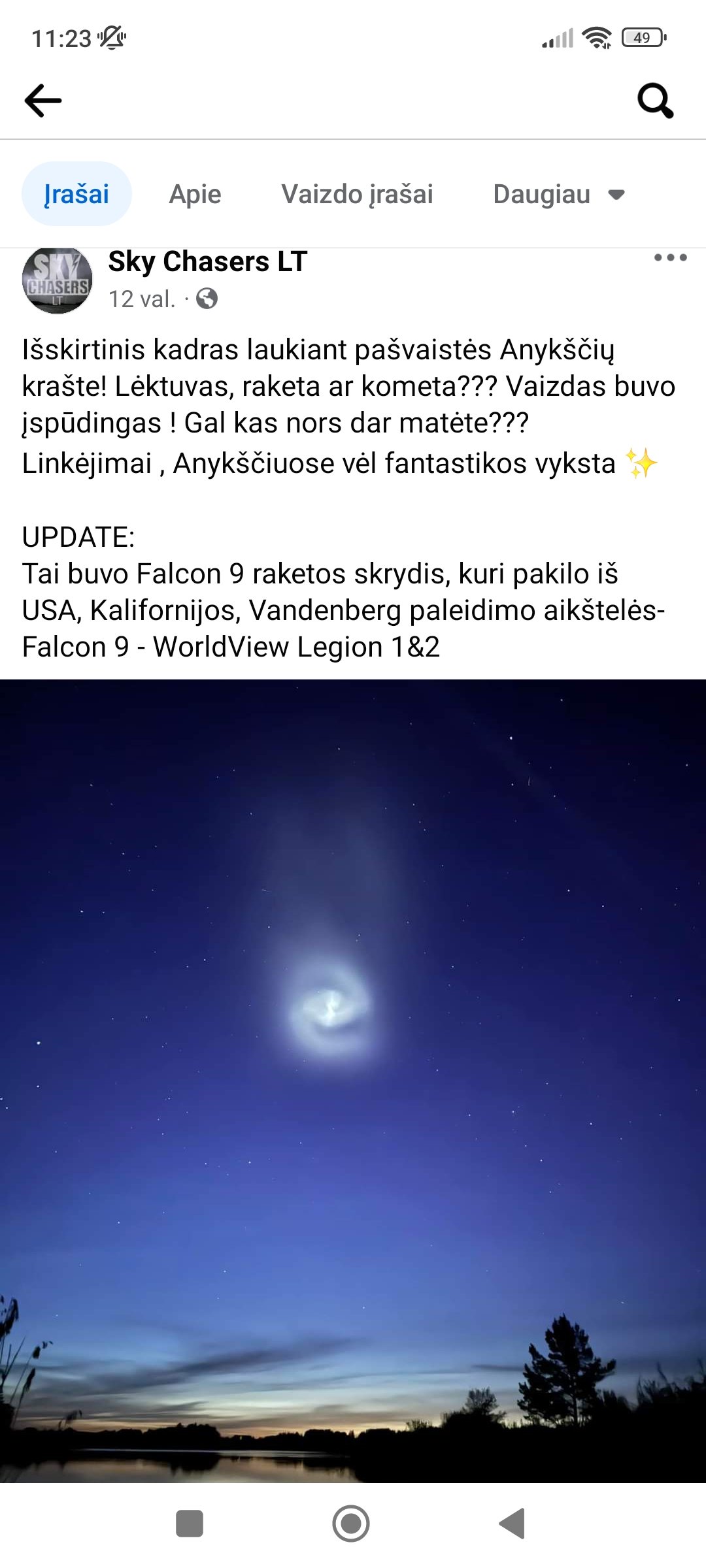706x1568 pixels.
Task: View the night sky photo in full
Action: (x=353, y=1081)
